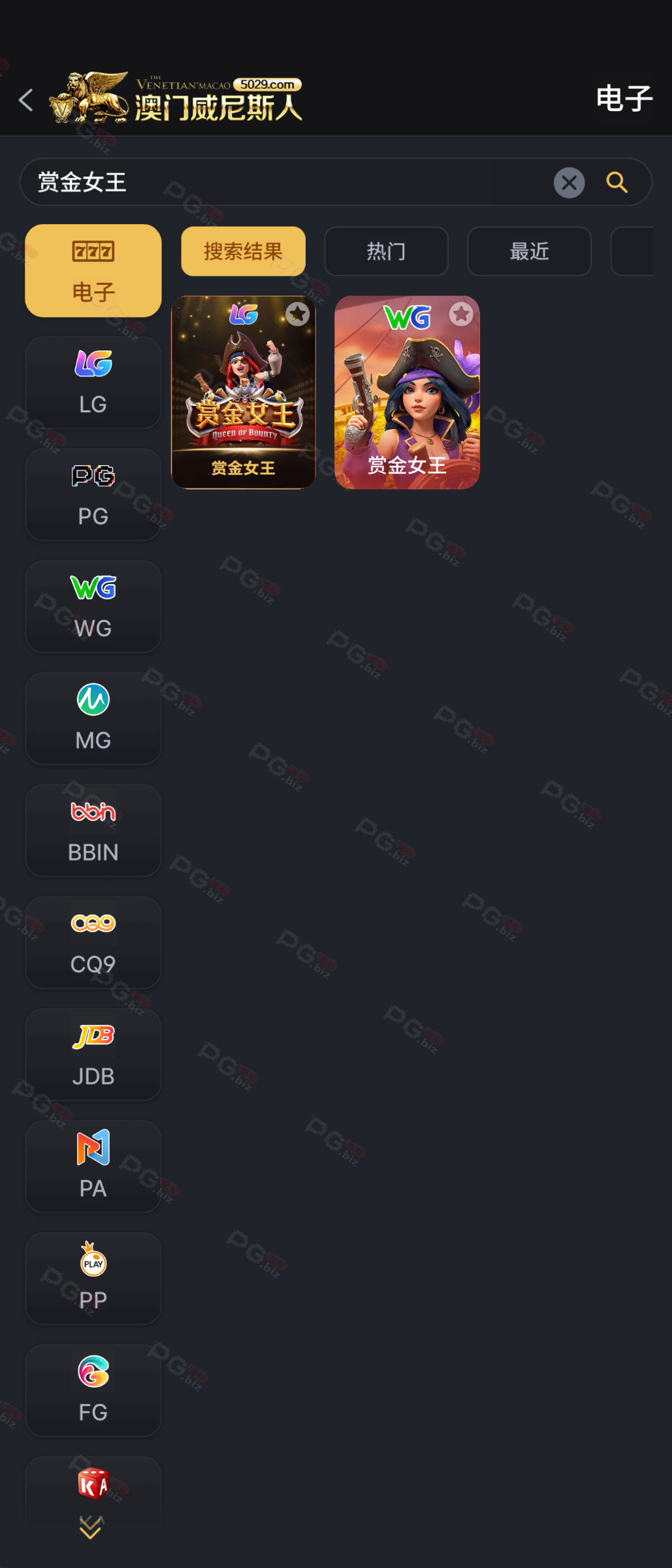Select the MG provider
The image size is (672, 1568).
[x=93, y=719]
